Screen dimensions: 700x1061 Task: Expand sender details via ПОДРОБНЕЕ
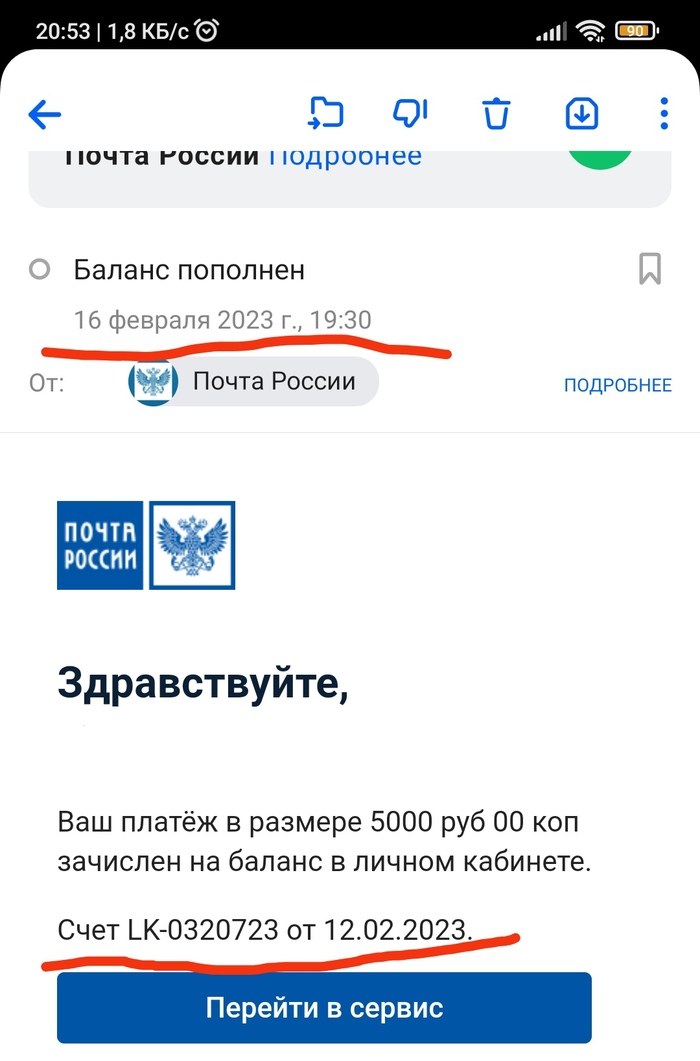[x=617, y=385]
